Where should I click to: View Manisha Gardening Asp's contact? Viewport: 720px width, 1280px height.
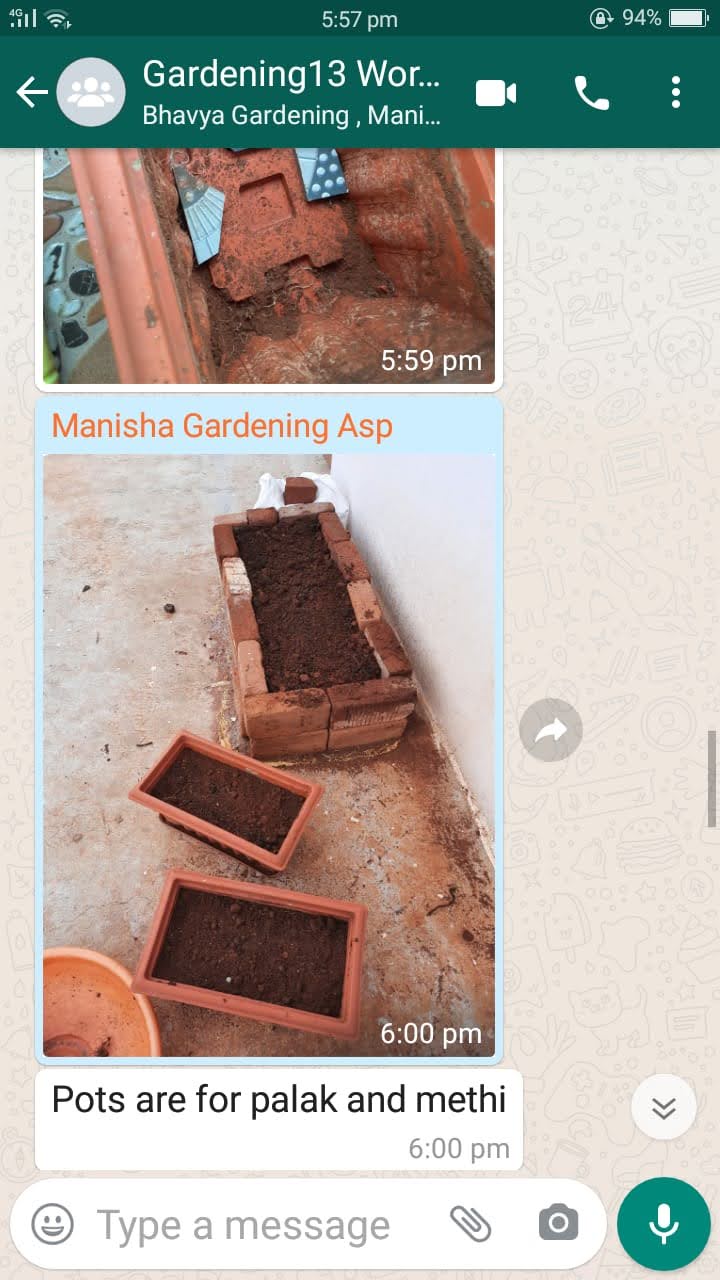point(222,426)
